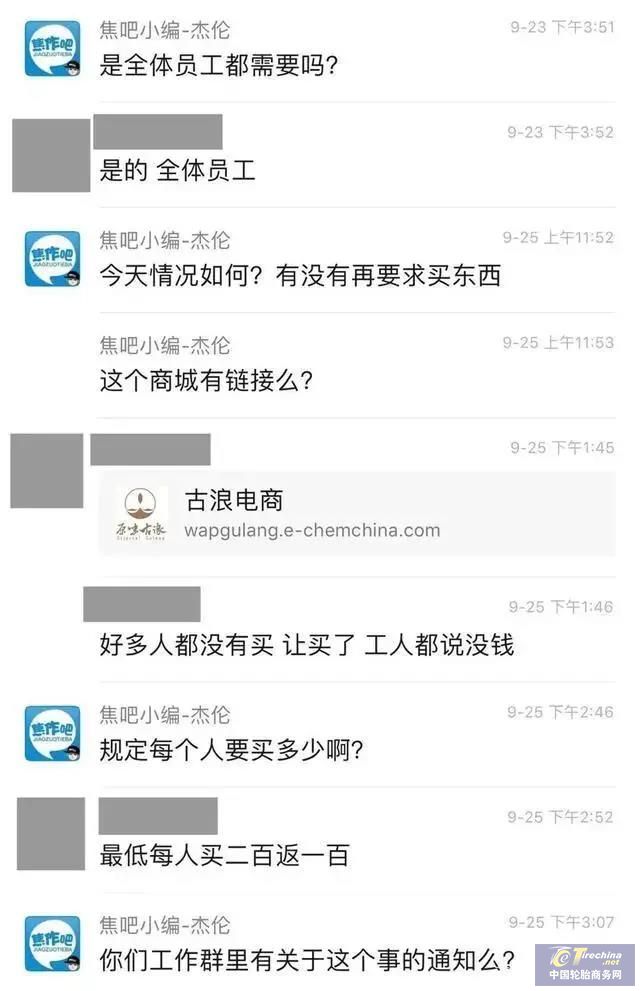Open the message 规定每个人要买多少啊
Image resolution: width=640 pixels, height=991 pixels.
click(x=231, y=749)
